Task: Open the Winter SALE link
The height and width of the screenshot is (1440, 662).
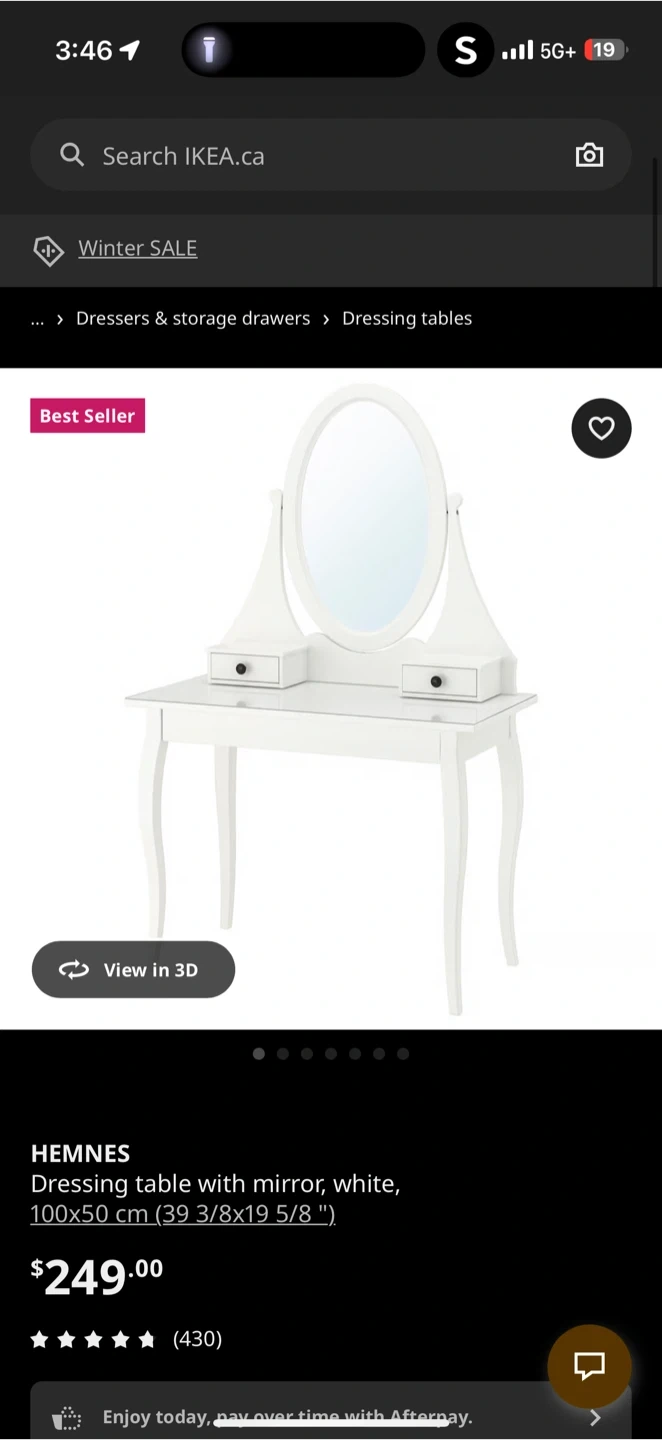Action: point(137,248)
